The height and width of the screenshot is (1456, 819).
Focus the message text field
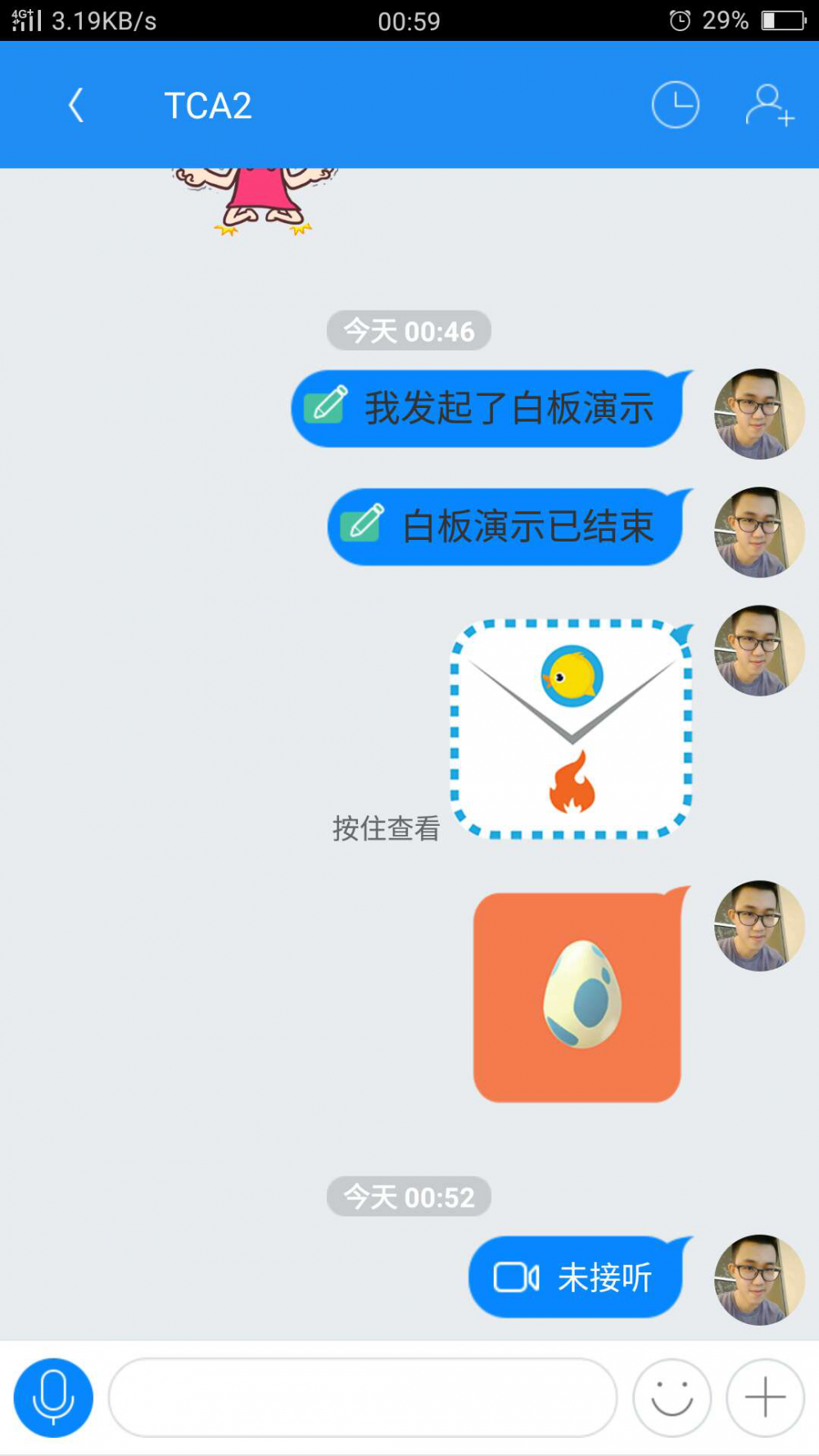tap(362, 1397)
